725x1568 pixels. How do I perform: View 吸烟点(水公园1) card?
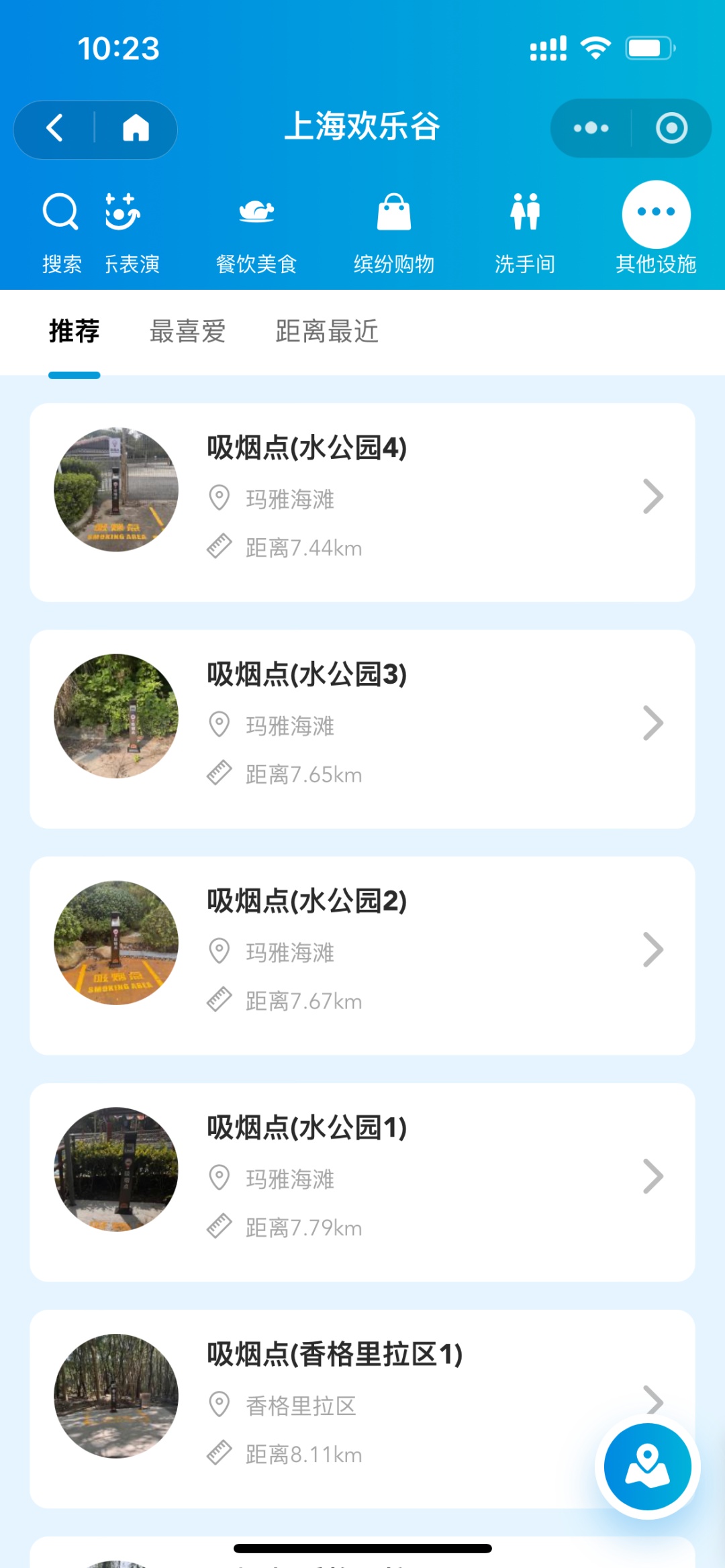[362, 1182]
